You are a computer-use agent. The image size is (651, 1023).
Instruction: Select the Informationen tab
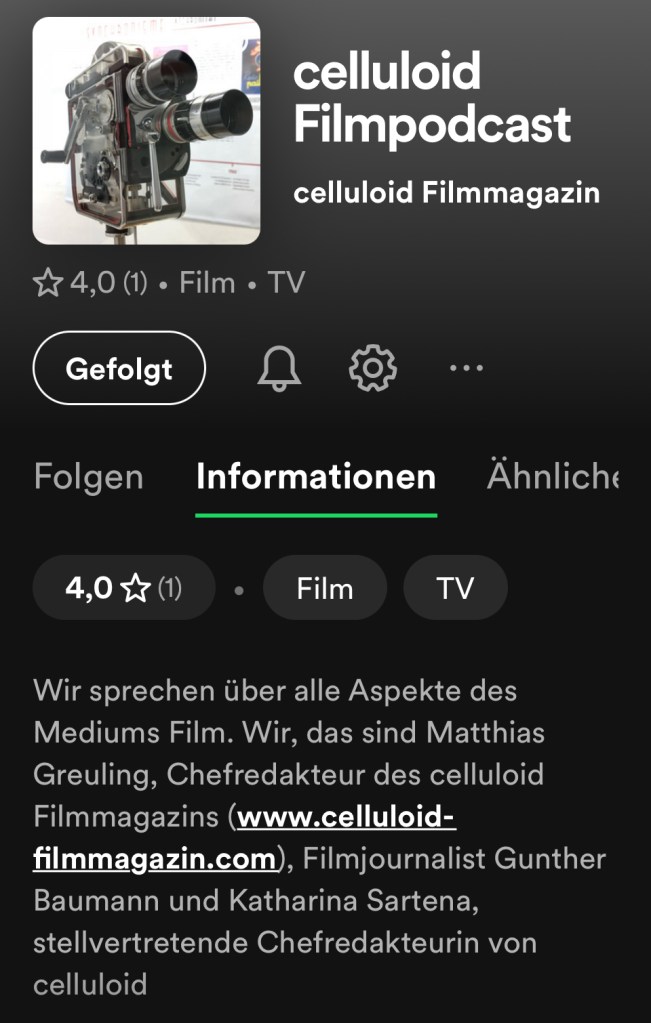[316, 477]
